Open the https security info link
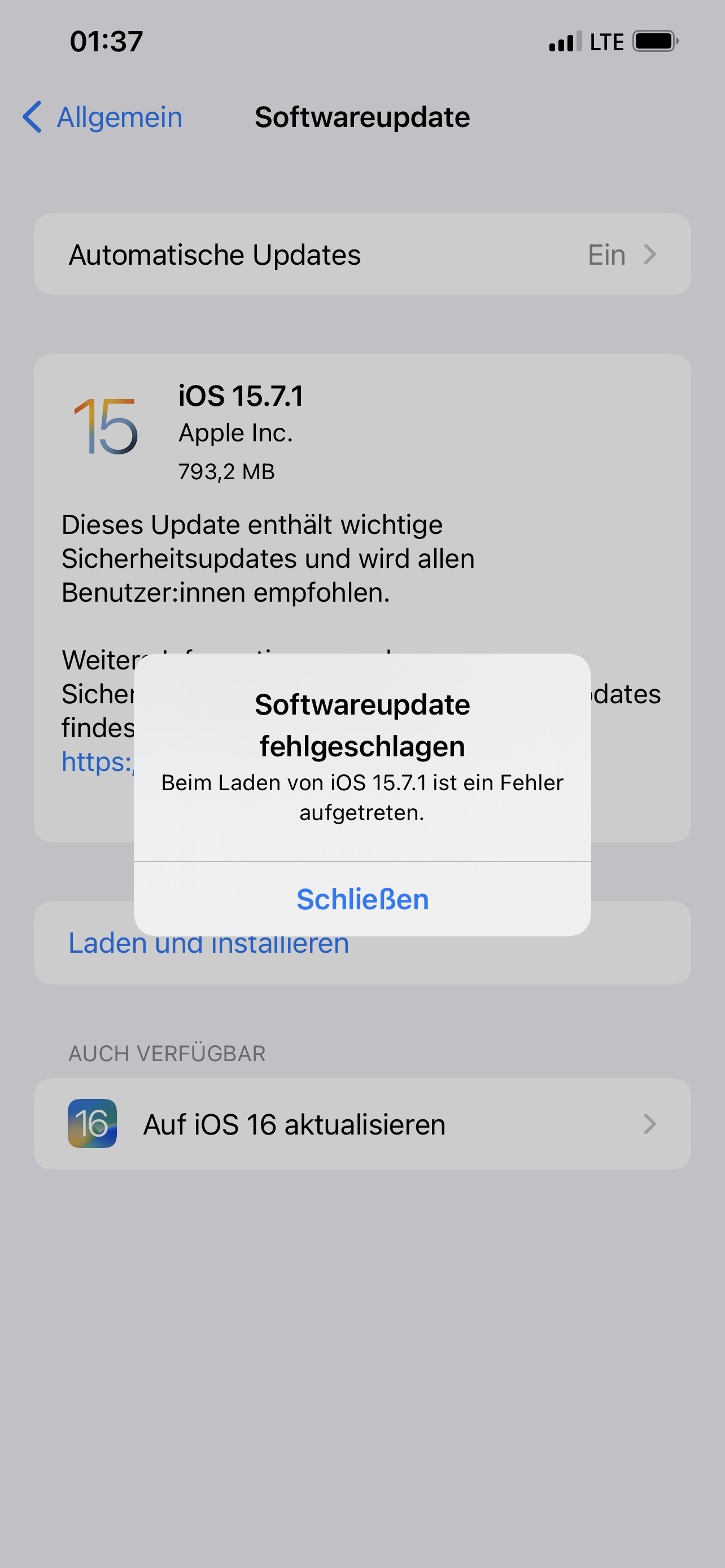The width and height of the screenshot is (725, 1568). click(x=97, y=761)
